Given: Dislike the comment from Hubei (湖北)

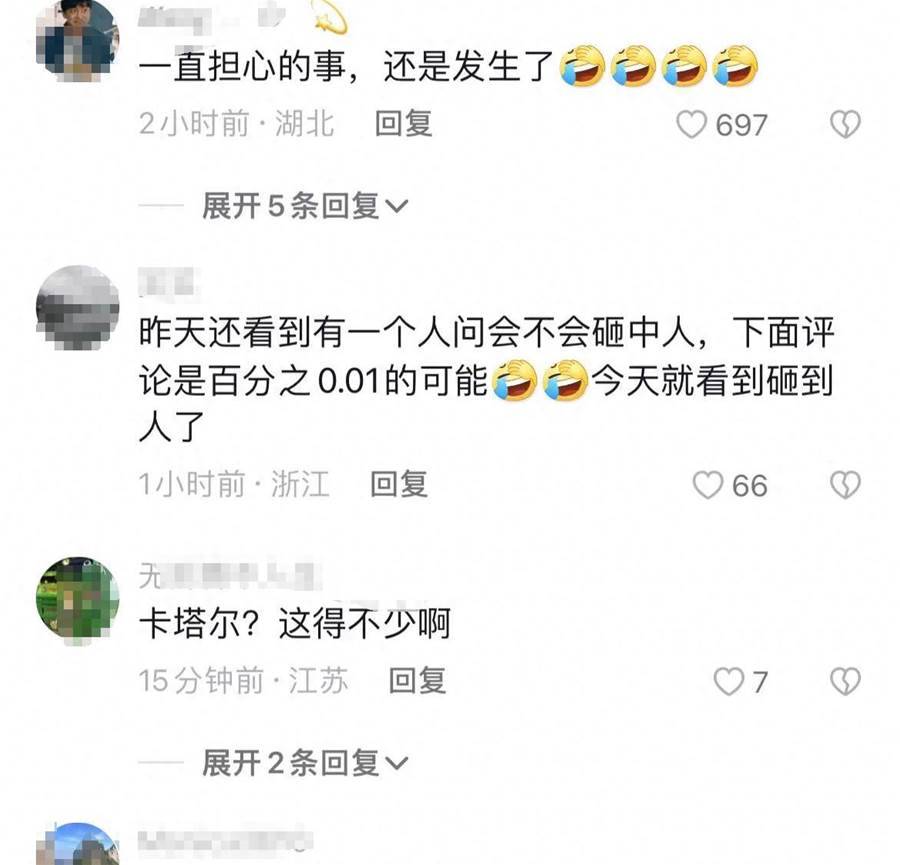Looking at the screenshot, I should tap(846, 125).
